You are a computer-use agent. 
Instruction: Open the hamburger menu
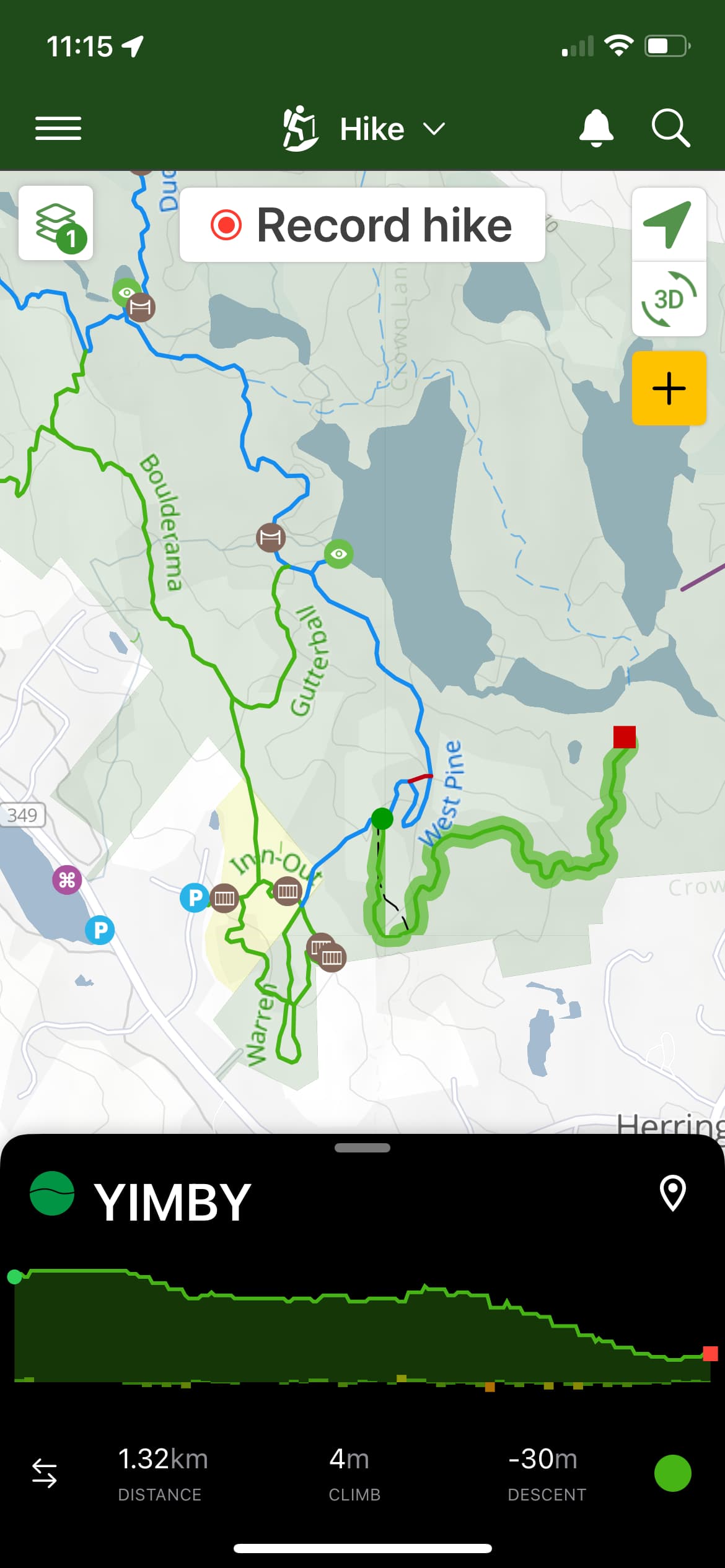[58, 128]
